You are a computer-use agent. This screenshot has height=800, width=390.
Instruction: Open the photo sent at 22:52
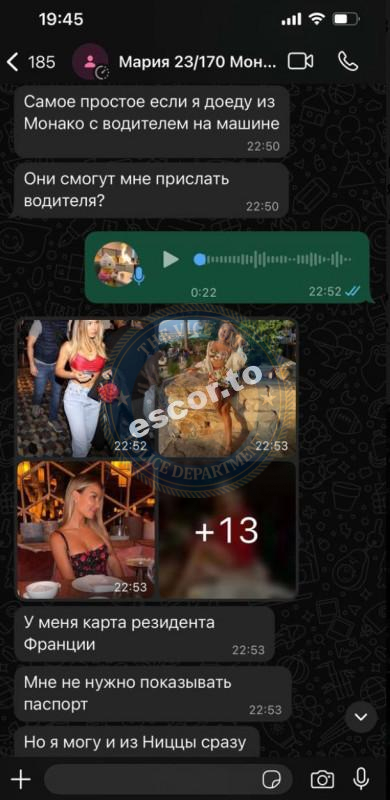(86, 388)
